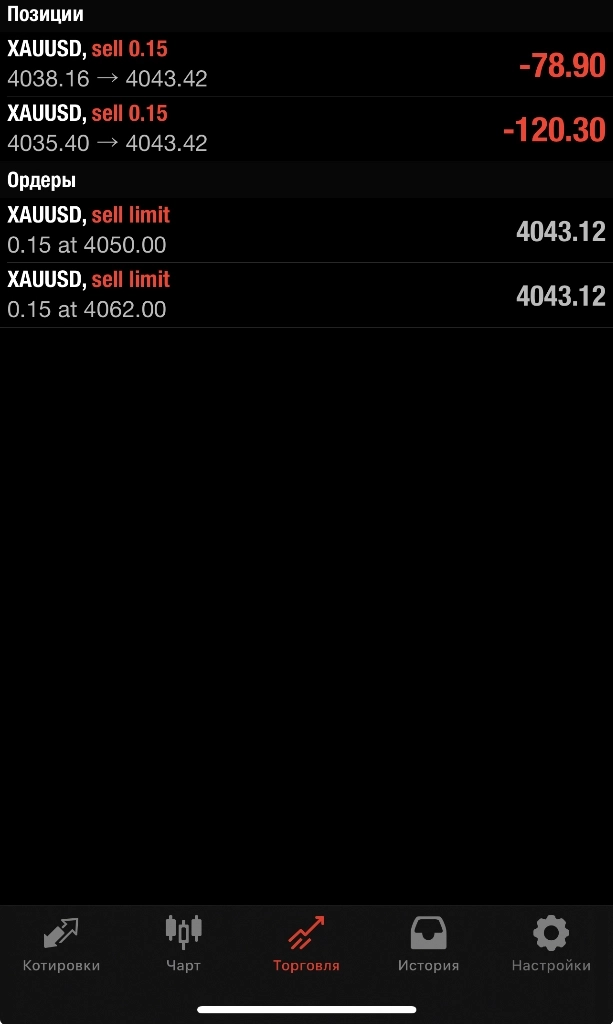Image resolution: width=613 pixels, height=1024 pixels.
Task: Select the sell limit order at 4050.00
Action: coord(306,231)
